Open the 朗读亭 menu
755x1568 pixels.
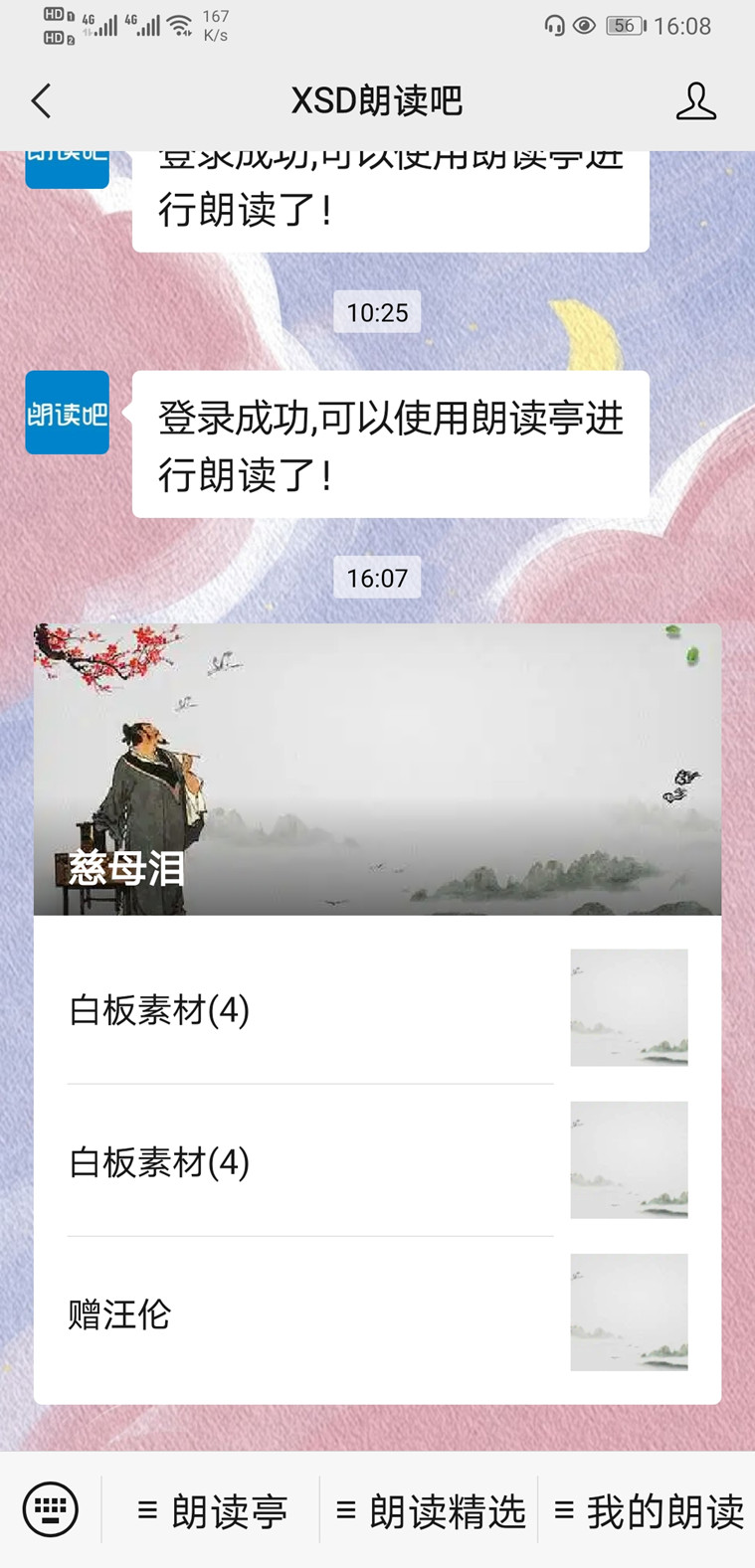227,1510
